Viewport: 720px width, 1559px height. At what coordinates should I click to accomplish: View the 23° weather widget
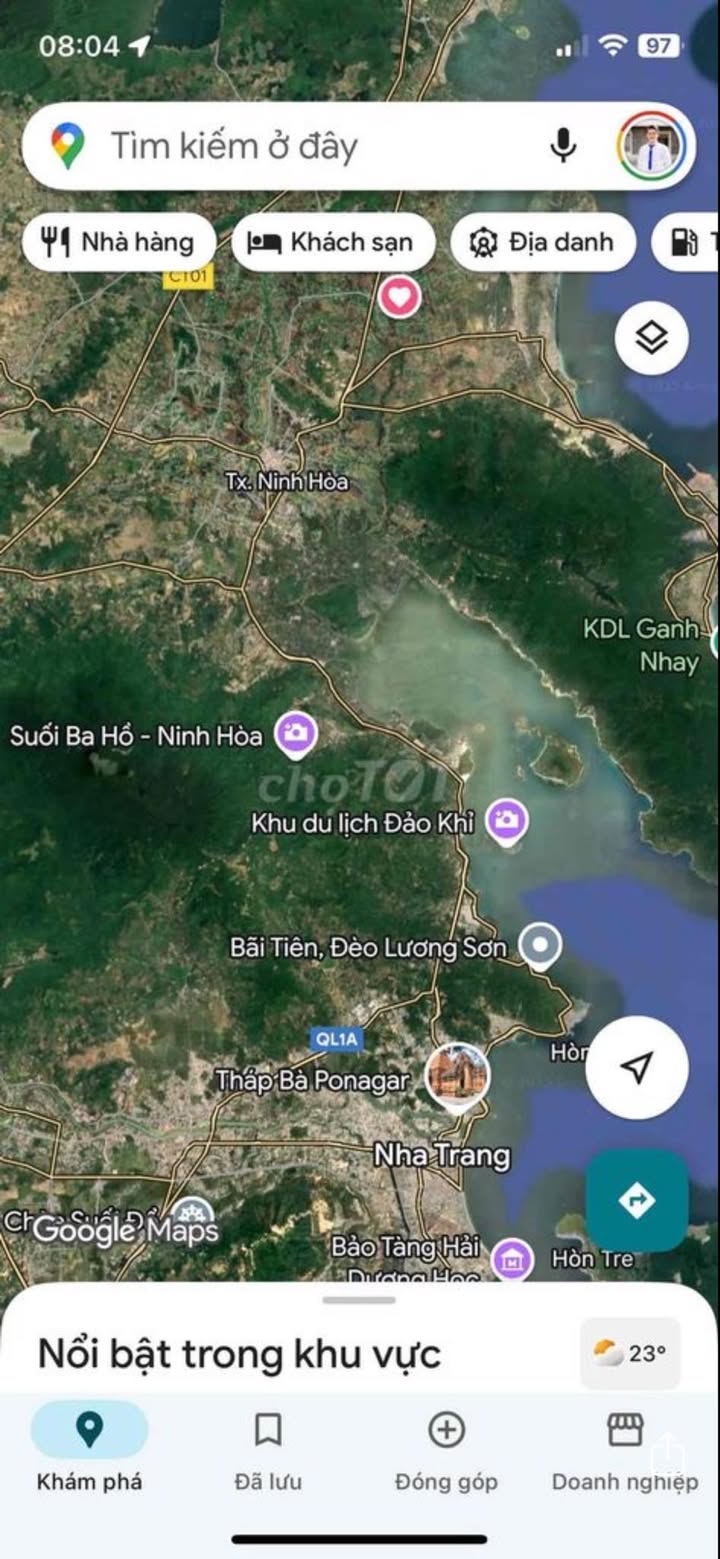(x=630, y=1353)
